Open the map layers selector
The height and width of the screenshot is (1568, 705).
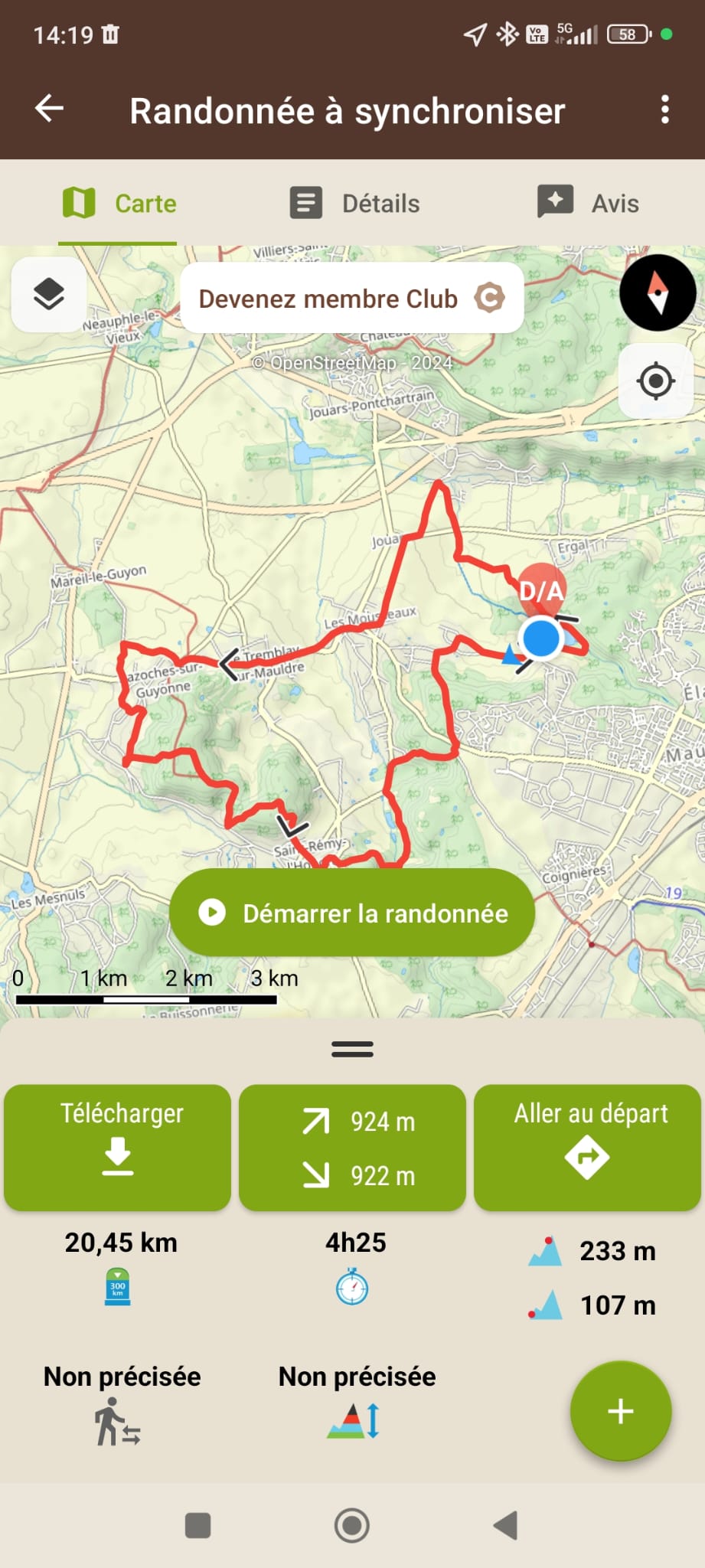tap(49, 294)
